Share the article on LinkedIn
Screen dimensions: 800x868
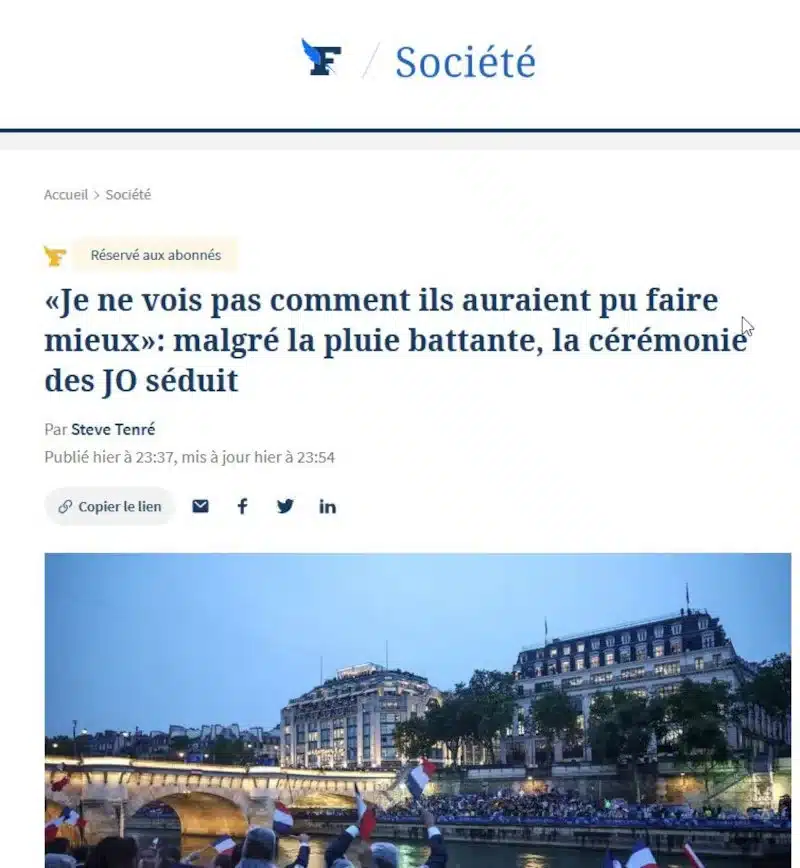[x=327, y=506]
